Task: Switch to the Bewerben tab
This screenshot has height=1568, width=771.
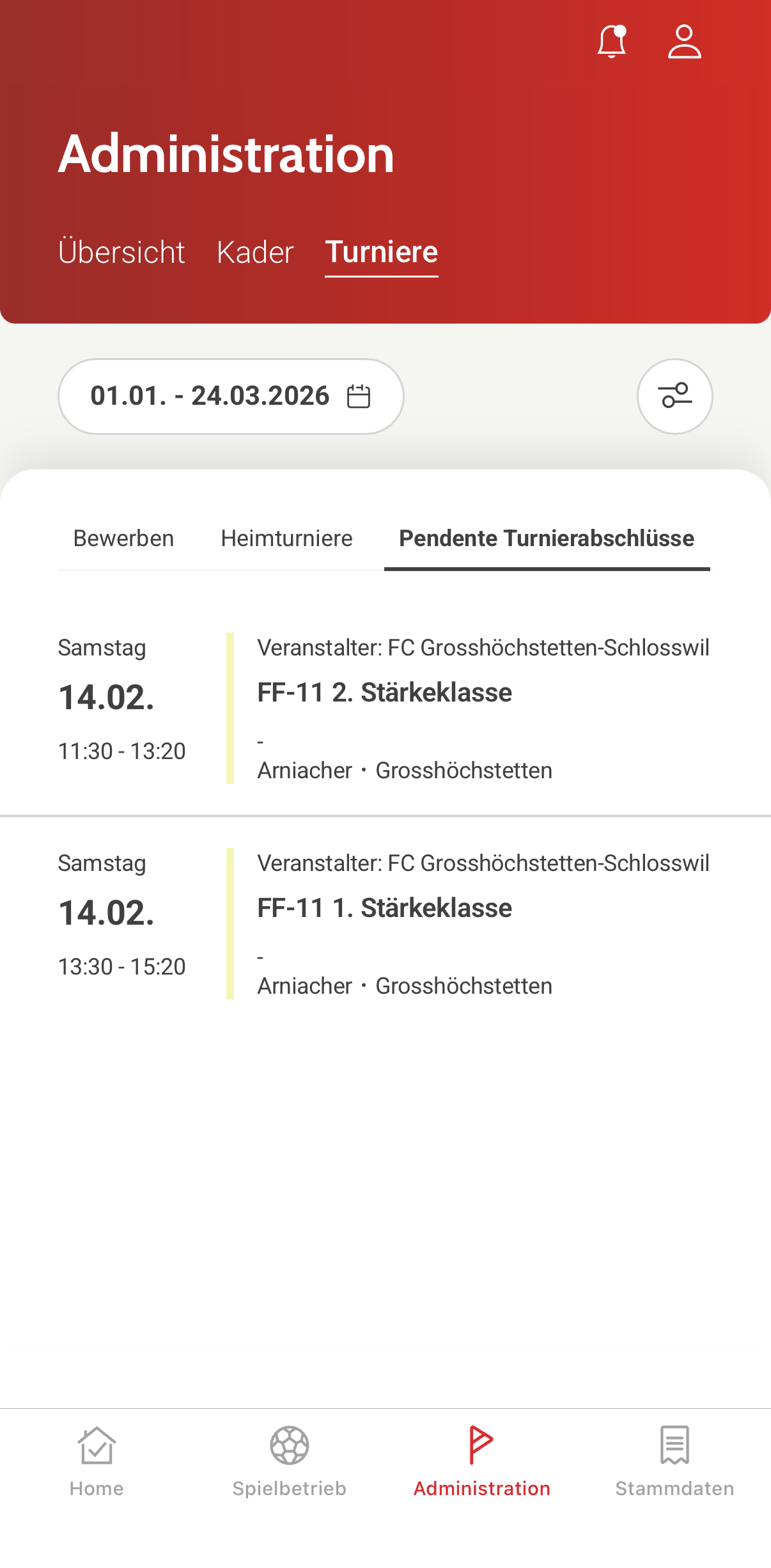Action: 123,538
